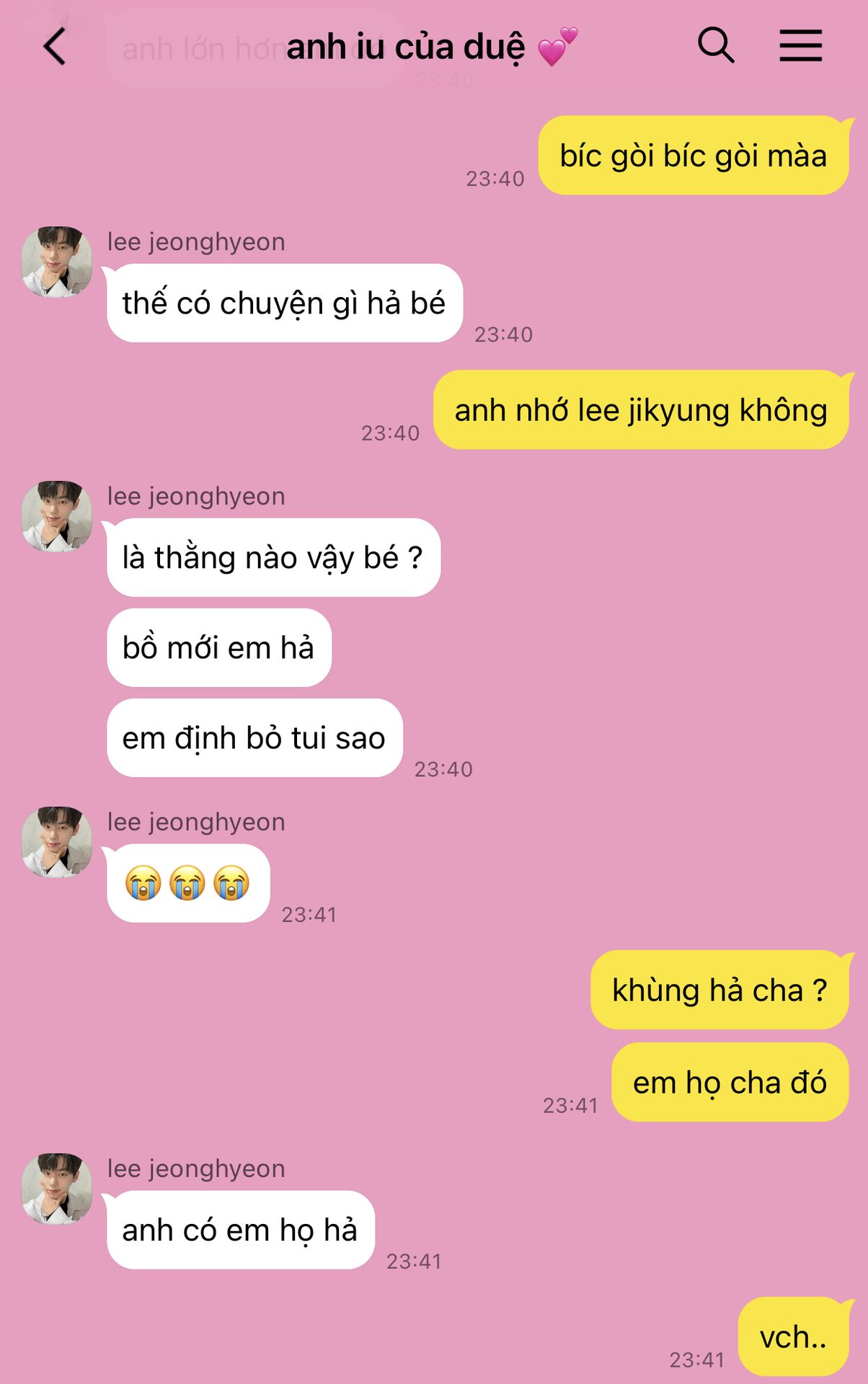The height and width of the screenshot is (1384, 868).
Task: Open the chat hamburger menu
Action: pos(800,46)
